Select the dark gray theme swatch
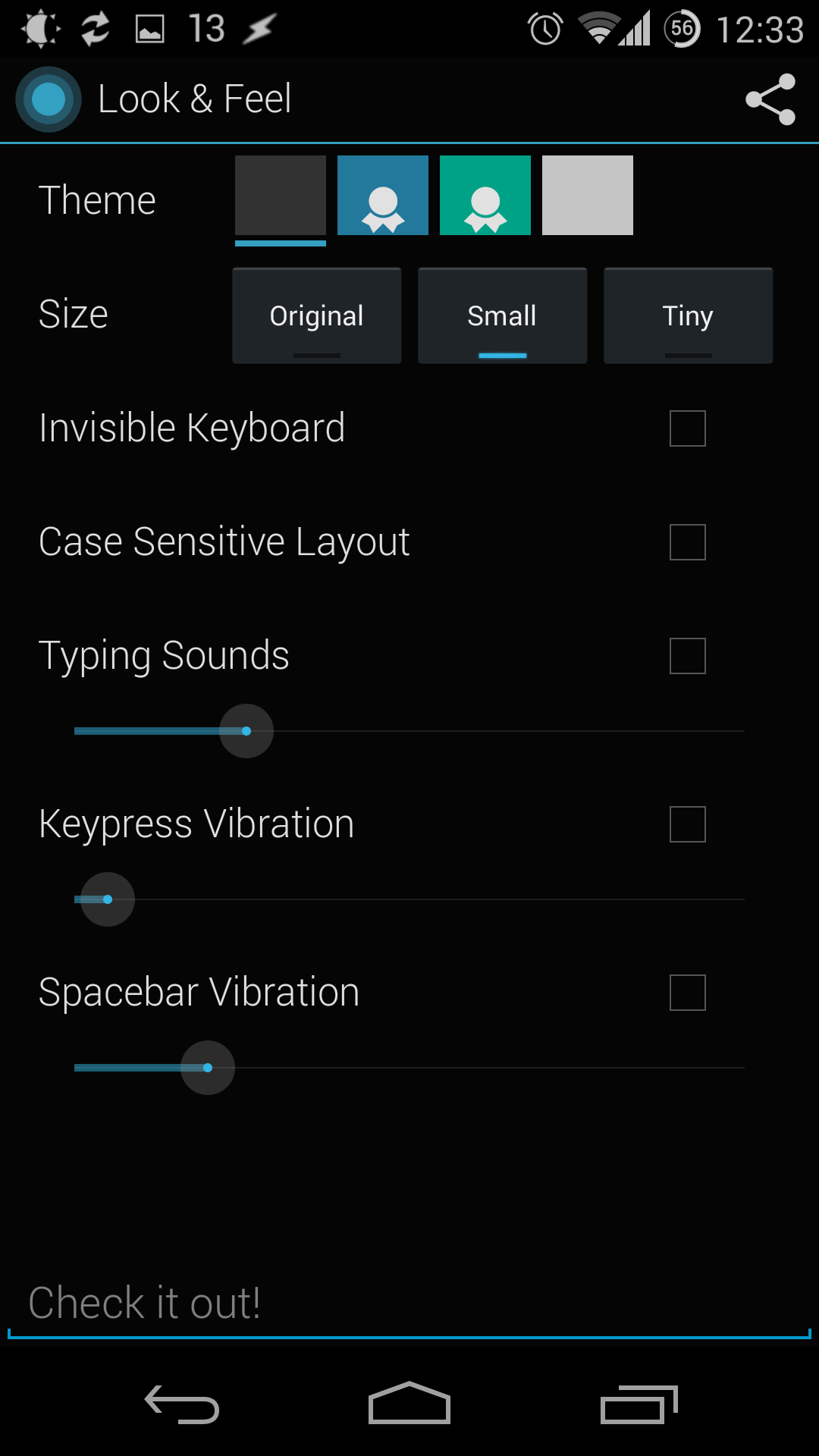 pos(281,196)
